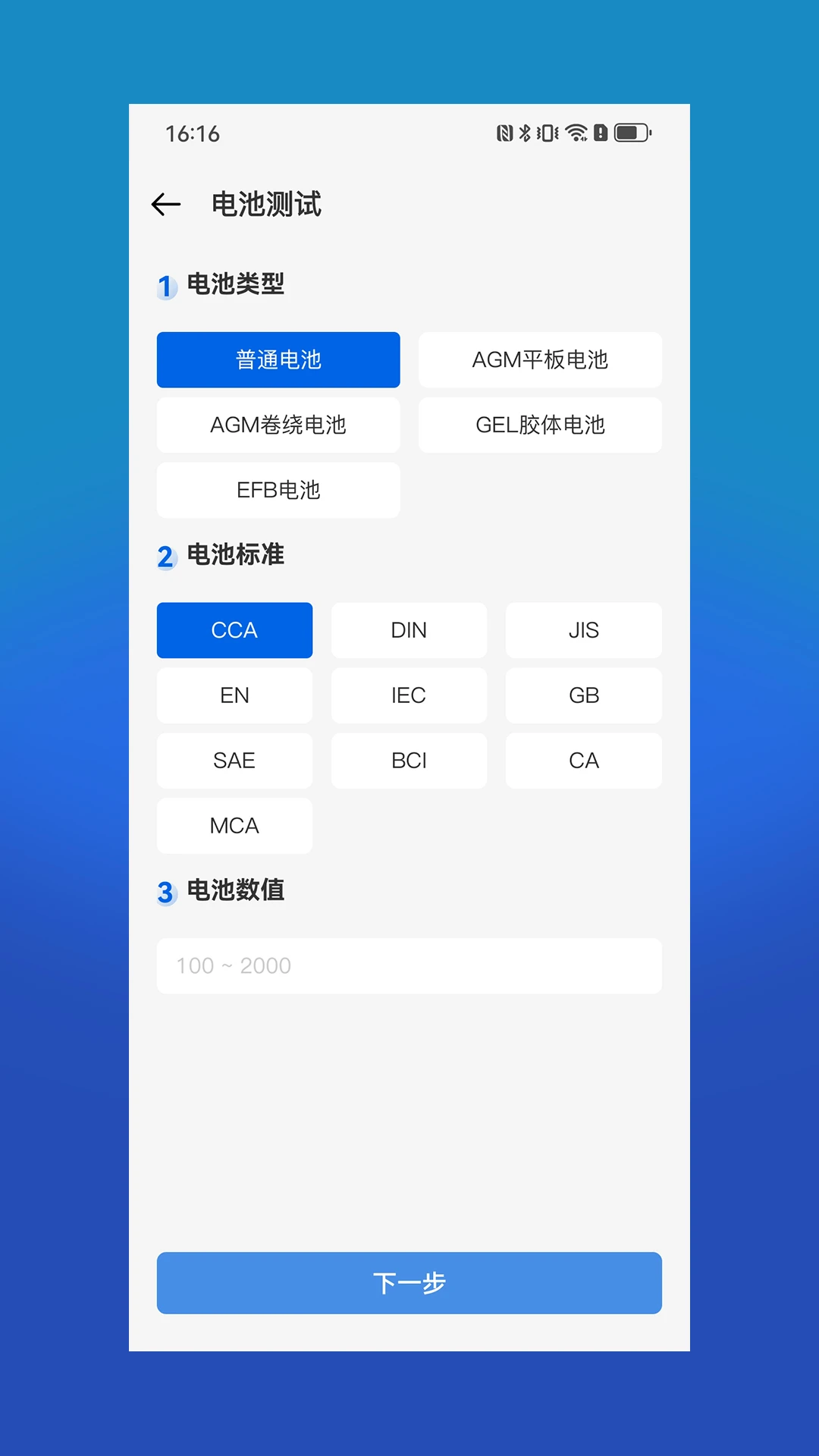Screen dimensions: 819x1456
Task: Select the JIS battery standard
Action: [583, 630]
